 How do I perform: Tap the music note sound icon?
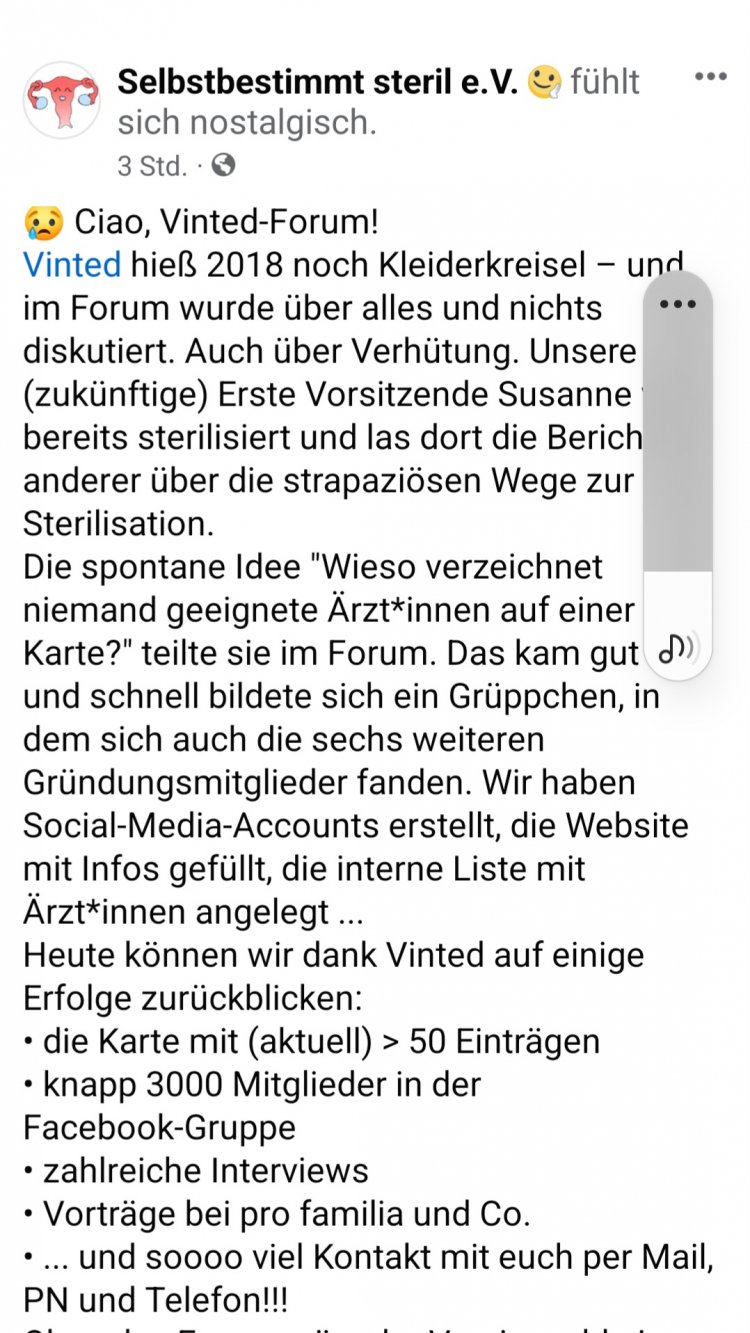pyautogui.click(x=678, y=649)
